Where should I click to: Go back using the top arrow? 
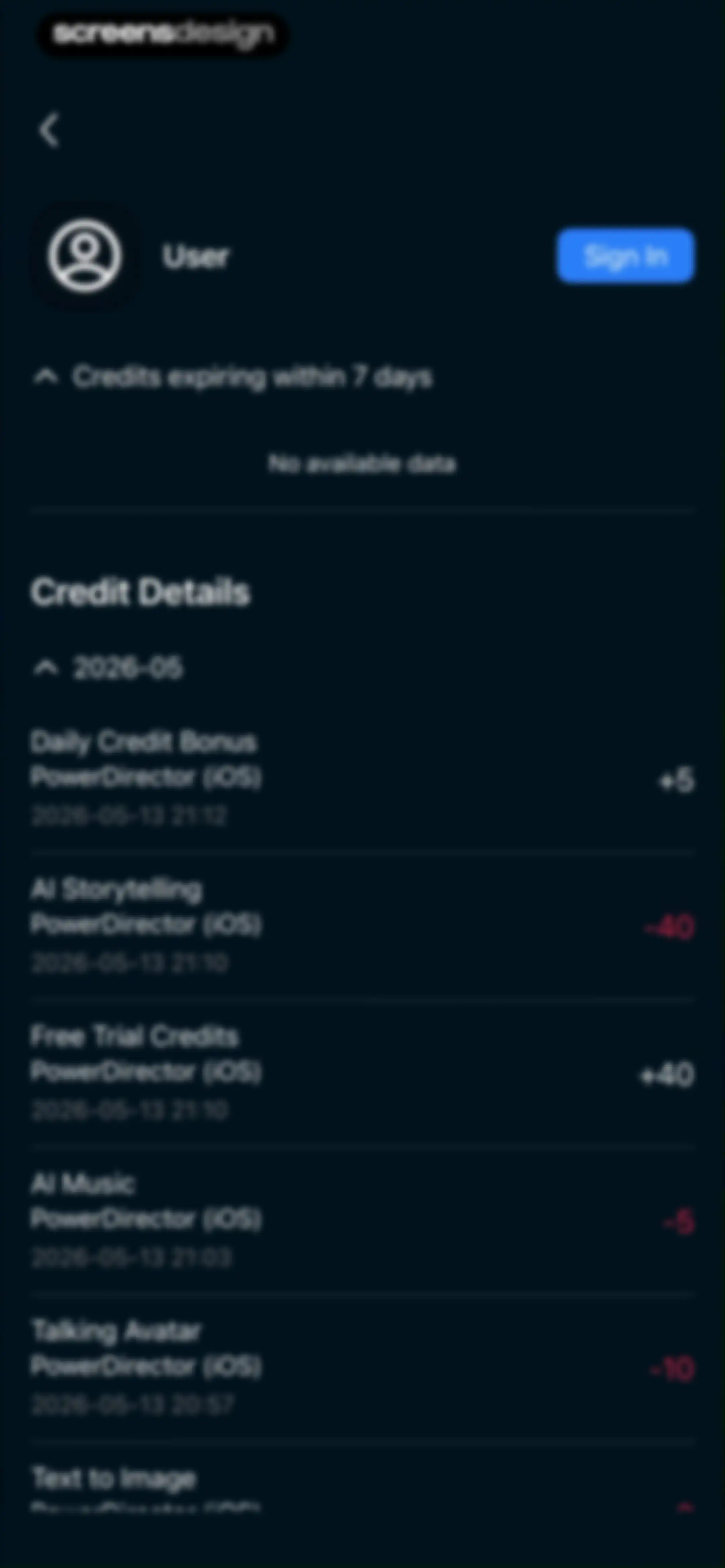(x=49, y=130)
